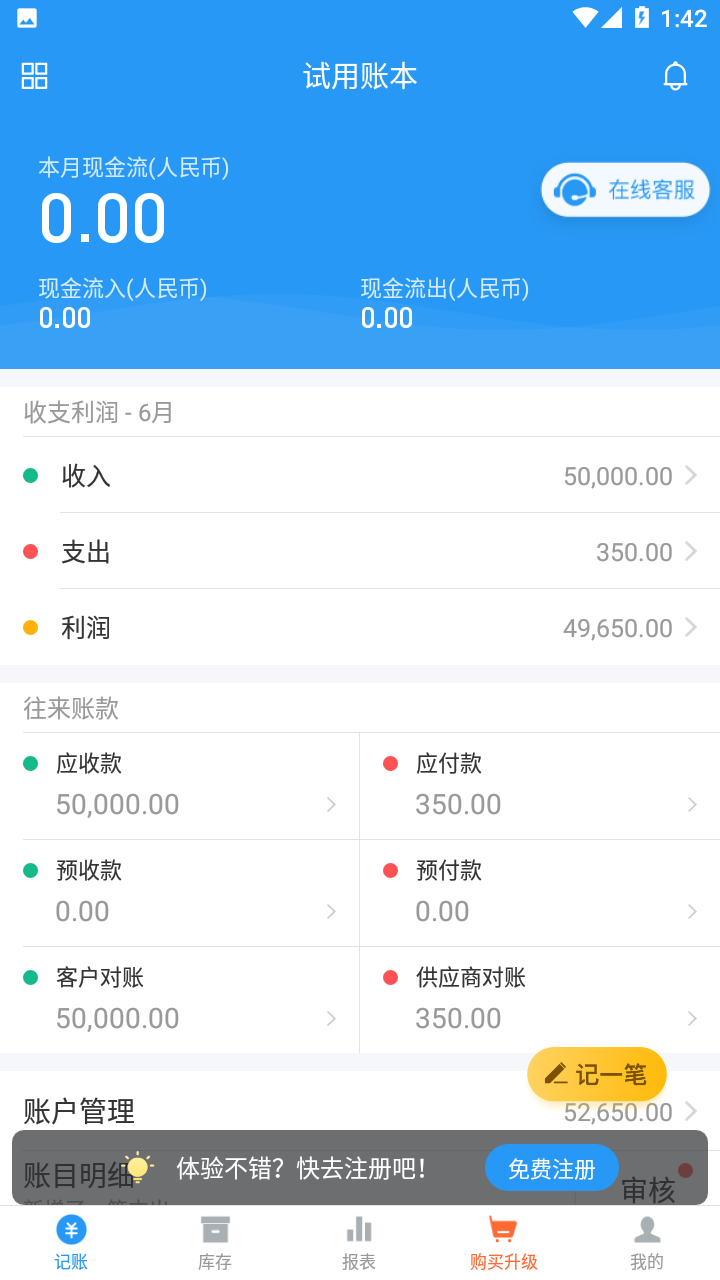Open 应收款 receivables

180,786
